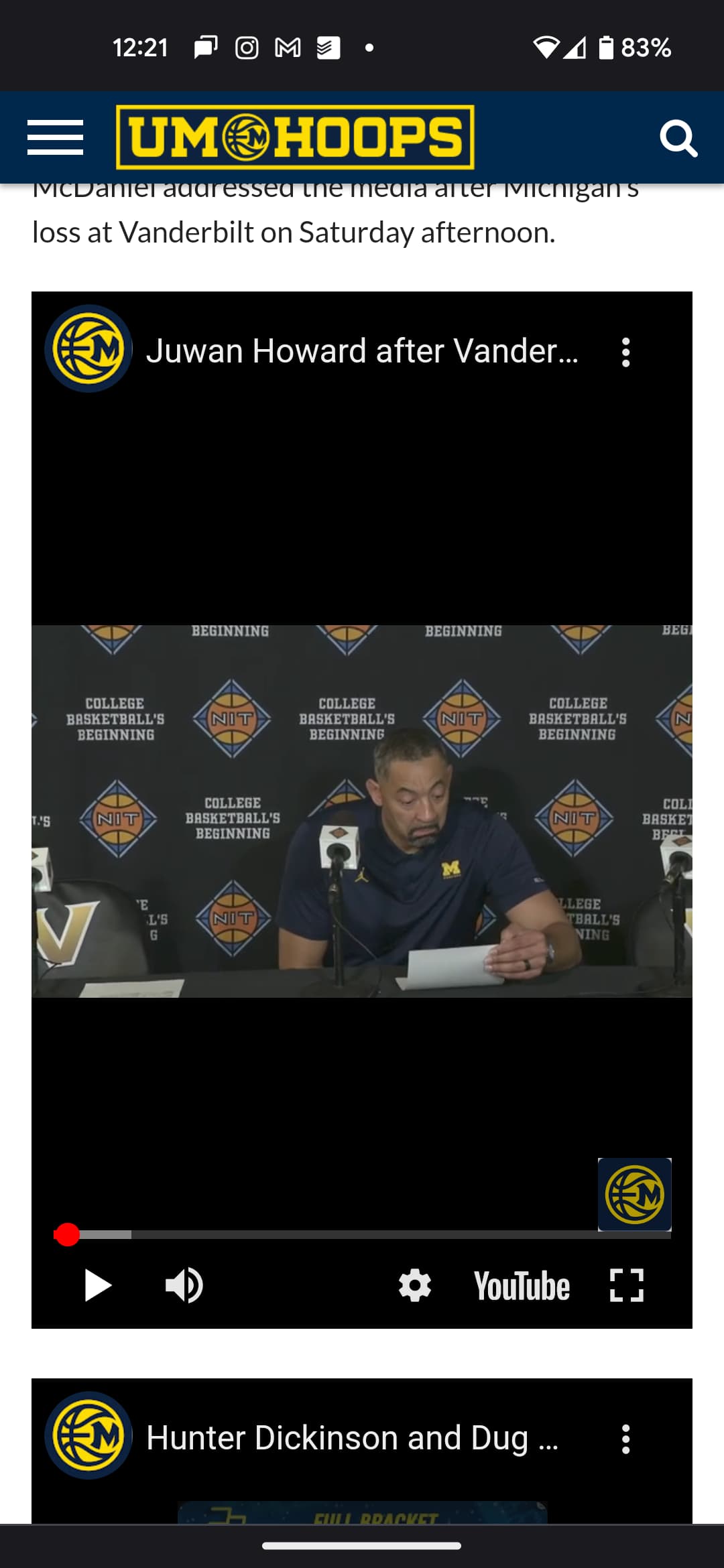Go to the UM Hoops homepage logo
The height and width of the screenshot is (1568, 724).
tap(295, 137)
